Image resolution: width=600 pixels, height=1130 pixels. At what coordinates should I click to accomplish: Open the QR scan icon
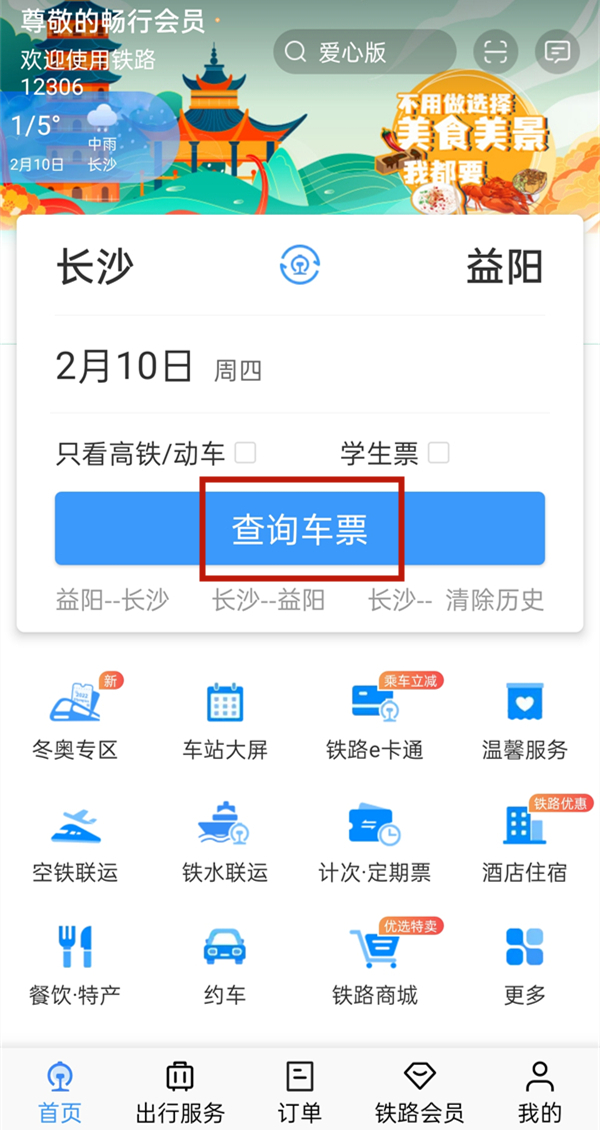click(496, 52)
